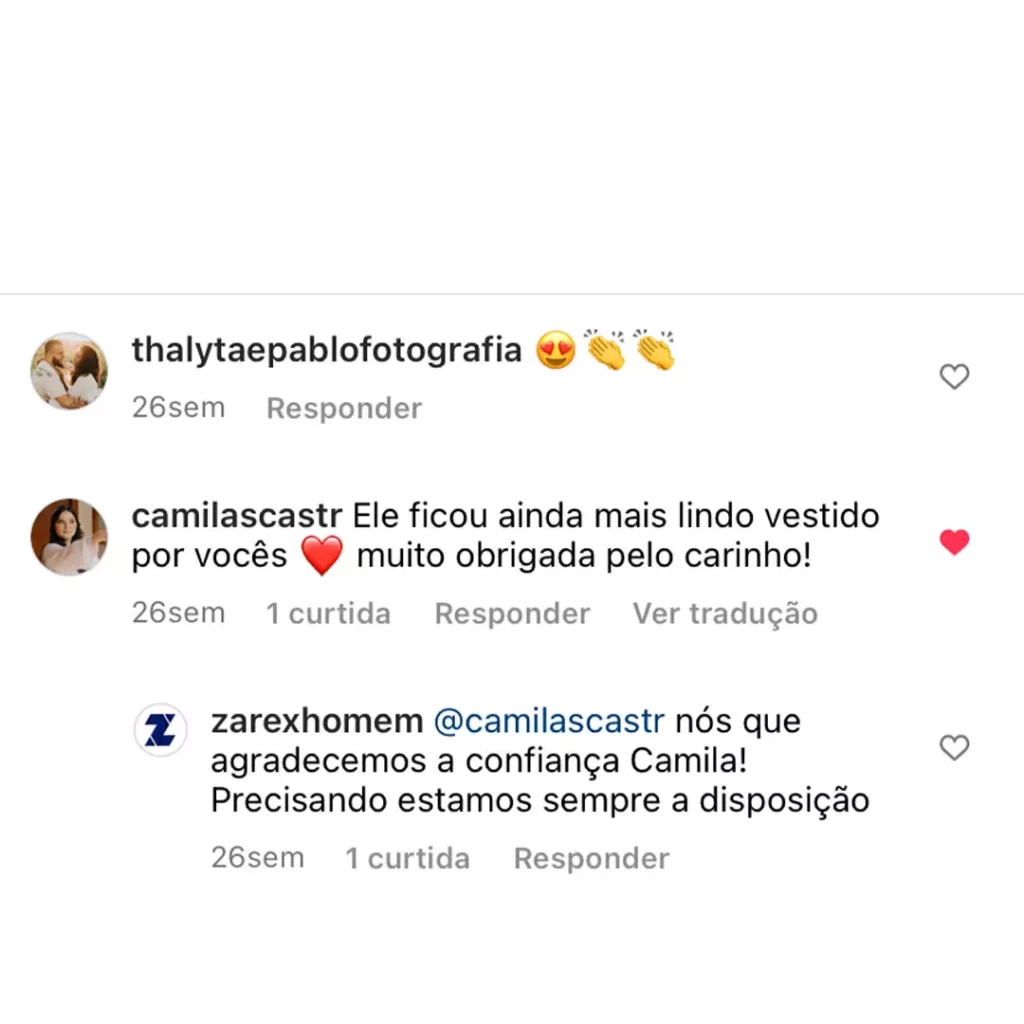Image resolution: width=1024 pixels, height=1024 pixels.
Task: Open zarexhomem's profile logo
Action: pyautogui.click(x=161, y=729)
